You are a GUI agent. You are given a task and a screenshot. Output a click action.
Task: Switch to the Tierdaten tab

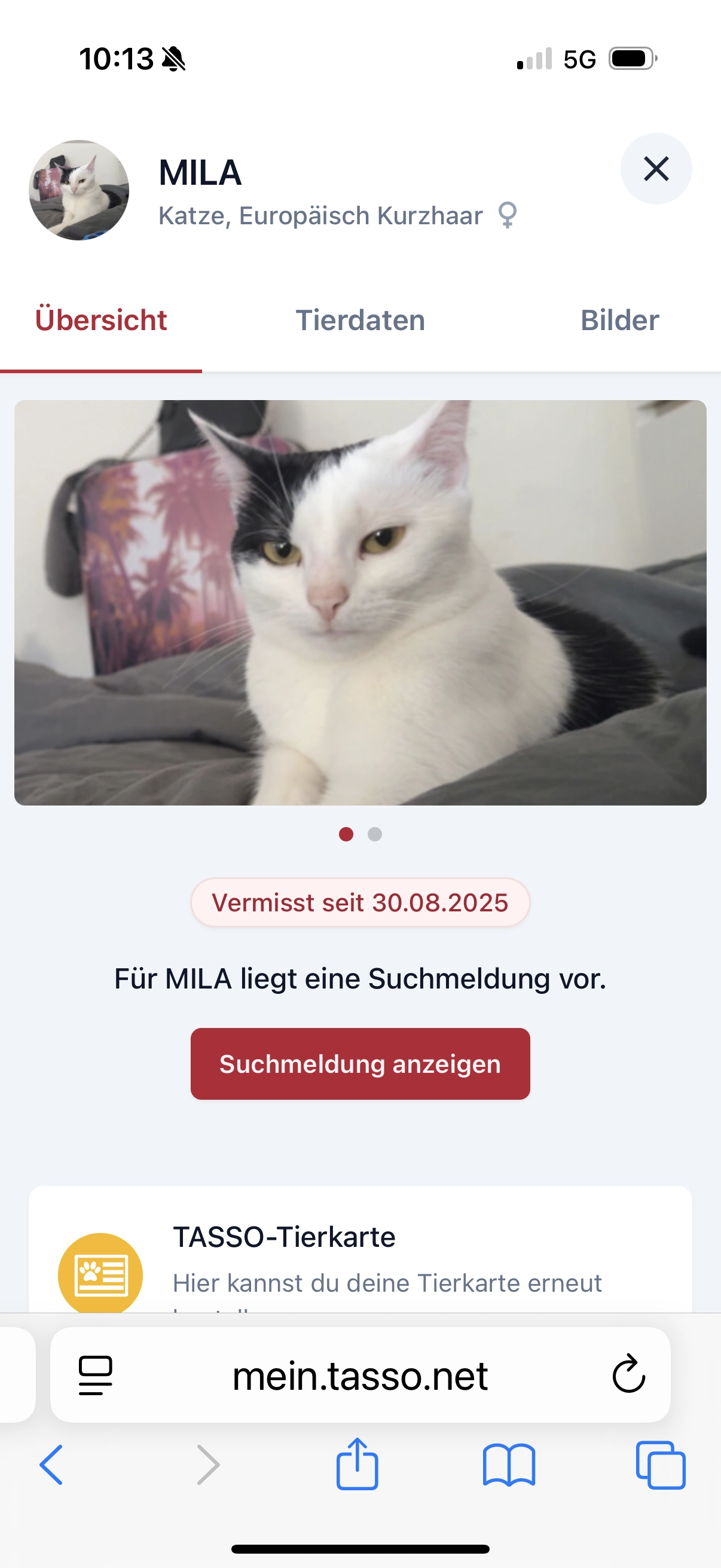[360, 320]
